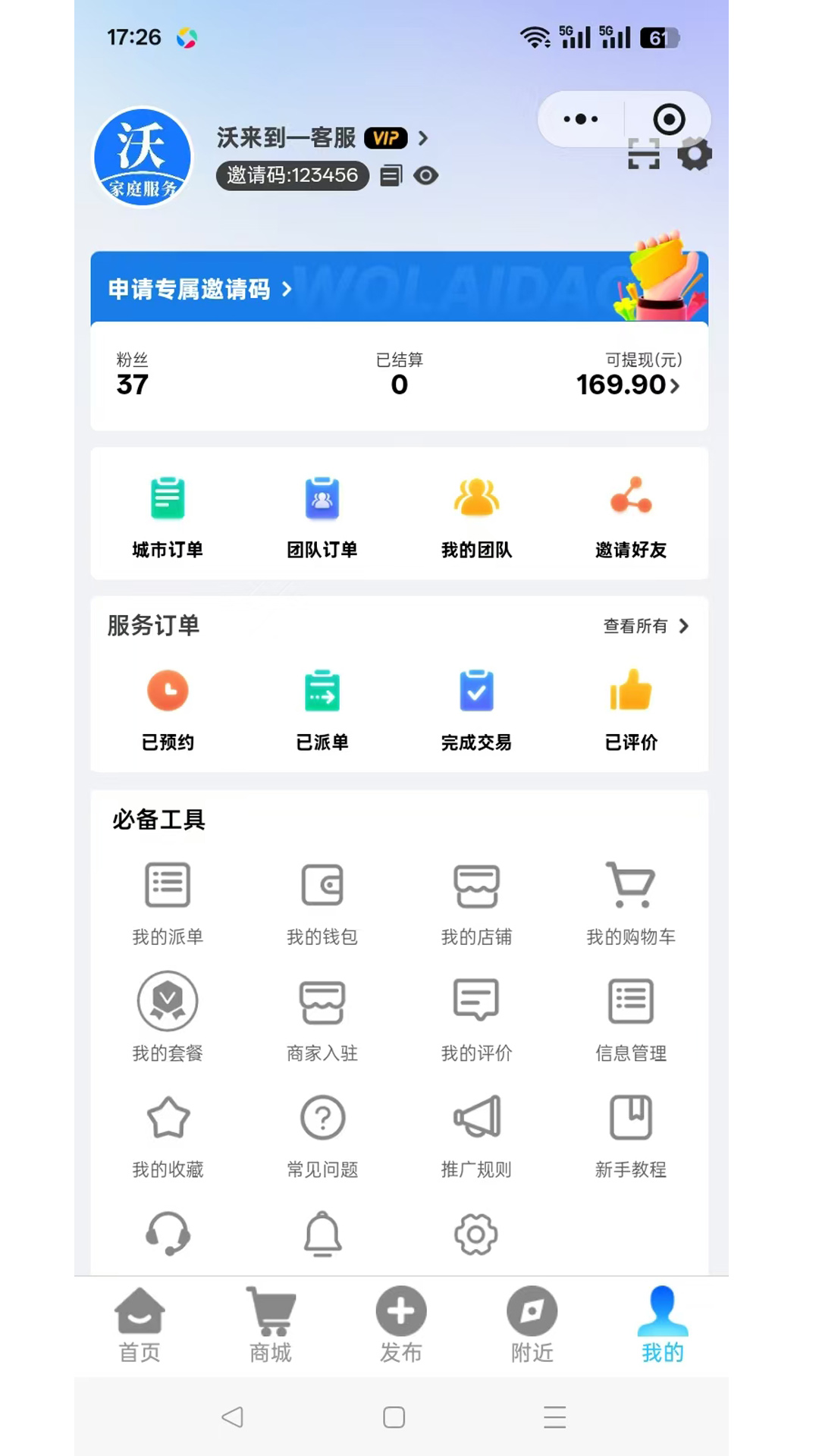Open 已派单 dispatched orders
This screenshot has width=819, height=1456.
(x=322, y=708)
